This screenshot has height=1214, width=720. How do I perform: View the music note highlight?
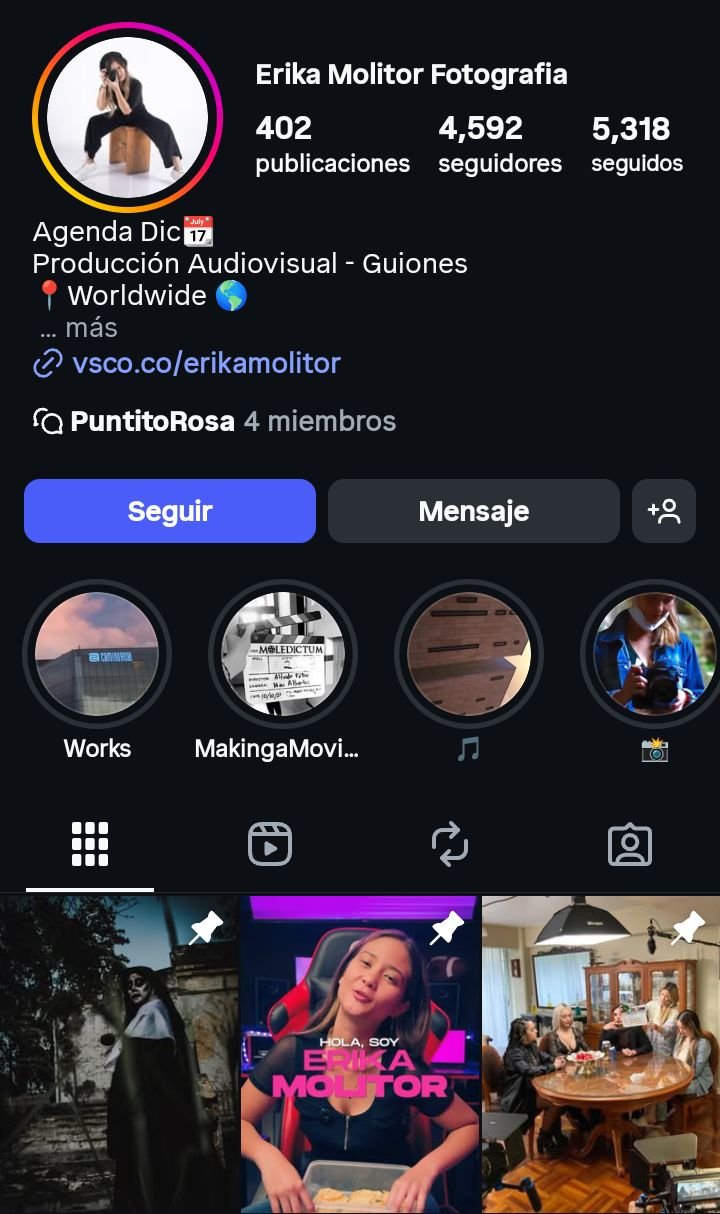coord(469,654)
